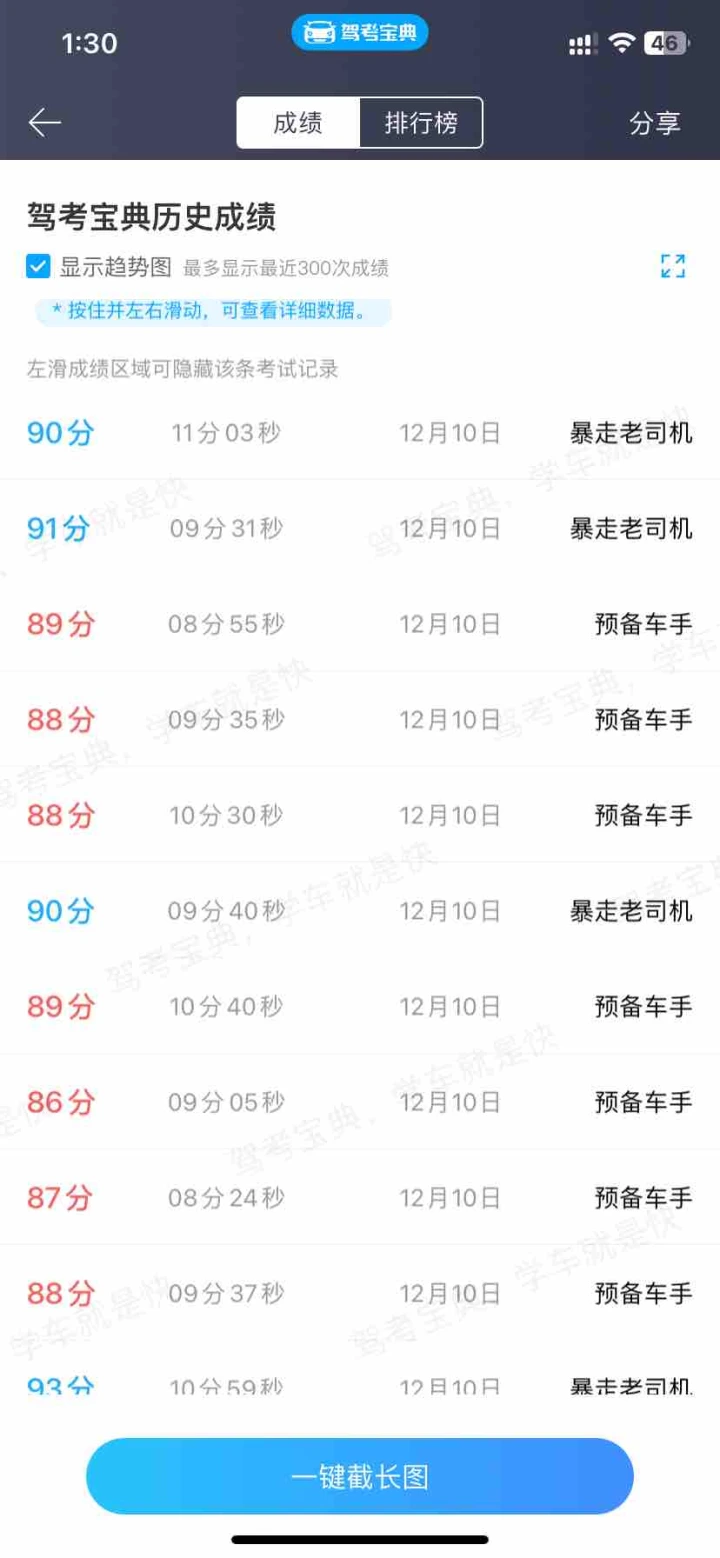720x1558 pixels.
Task: Open the 90分 11分03秒 record
Action: 360,433
